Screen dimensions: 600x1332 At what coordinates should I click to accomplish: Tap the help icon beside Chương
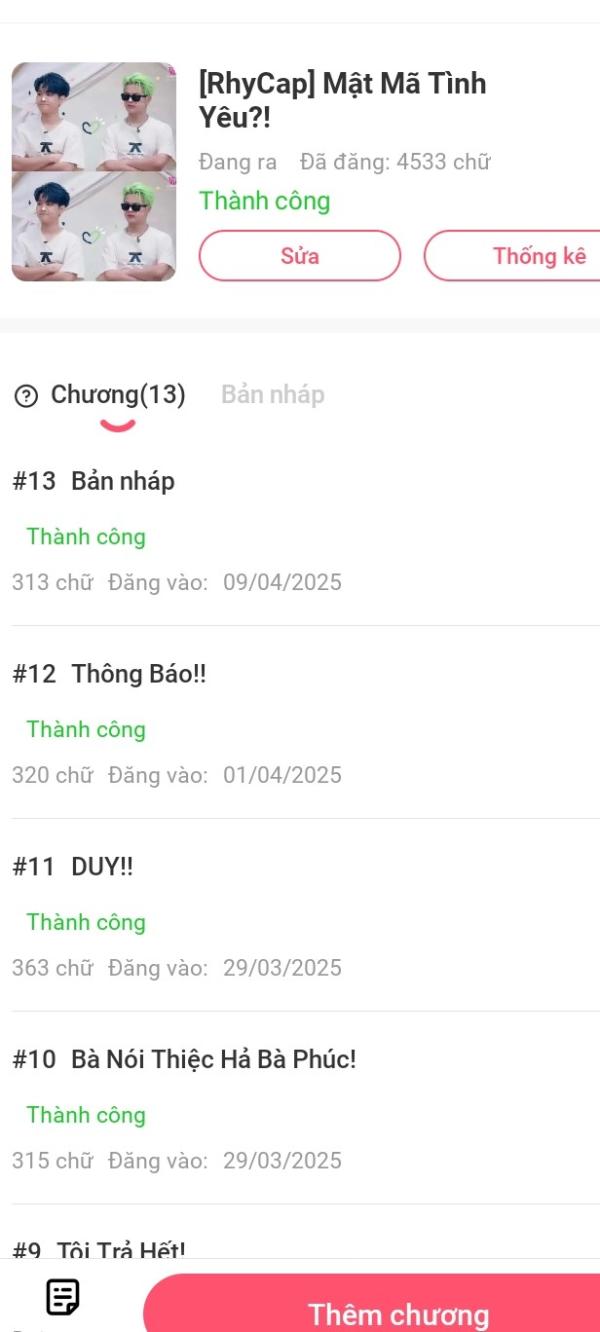click(x=26, y=397)
